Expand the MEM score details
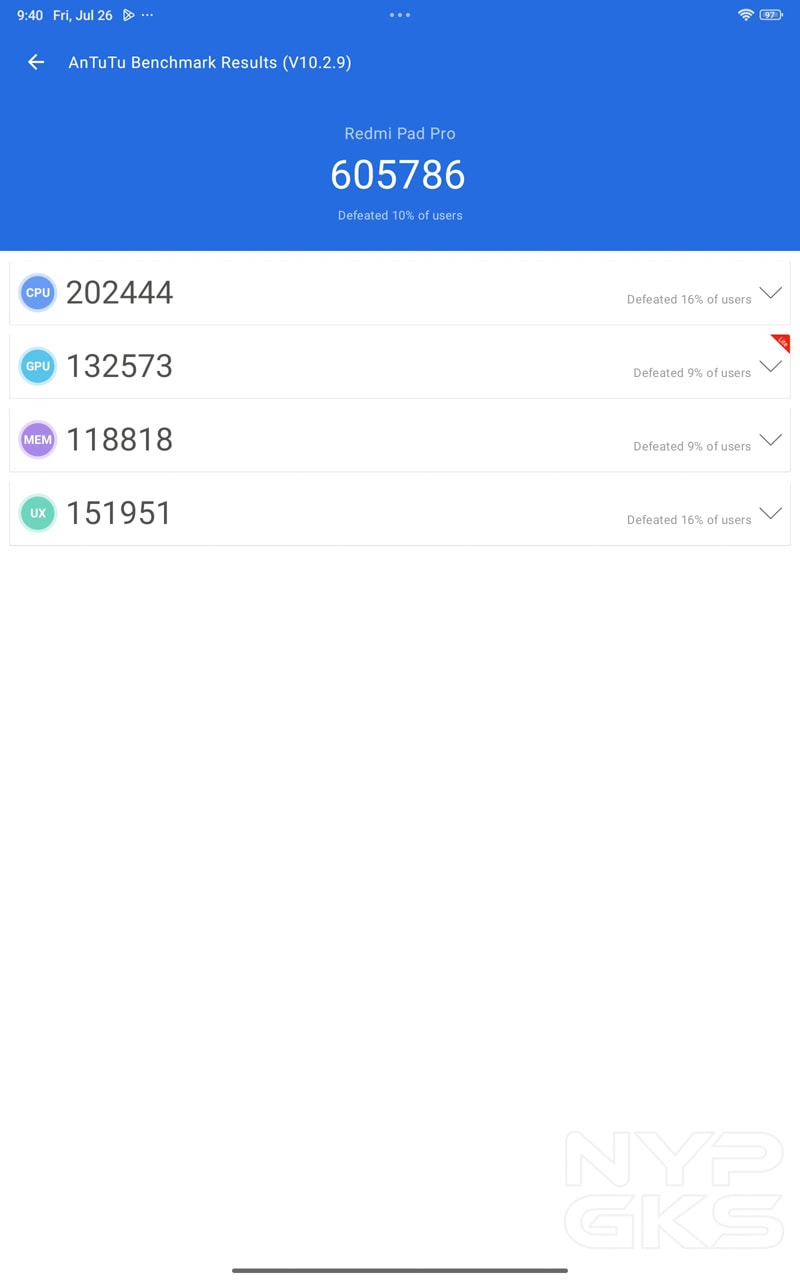800x1280 pixels. pos(770,440)
